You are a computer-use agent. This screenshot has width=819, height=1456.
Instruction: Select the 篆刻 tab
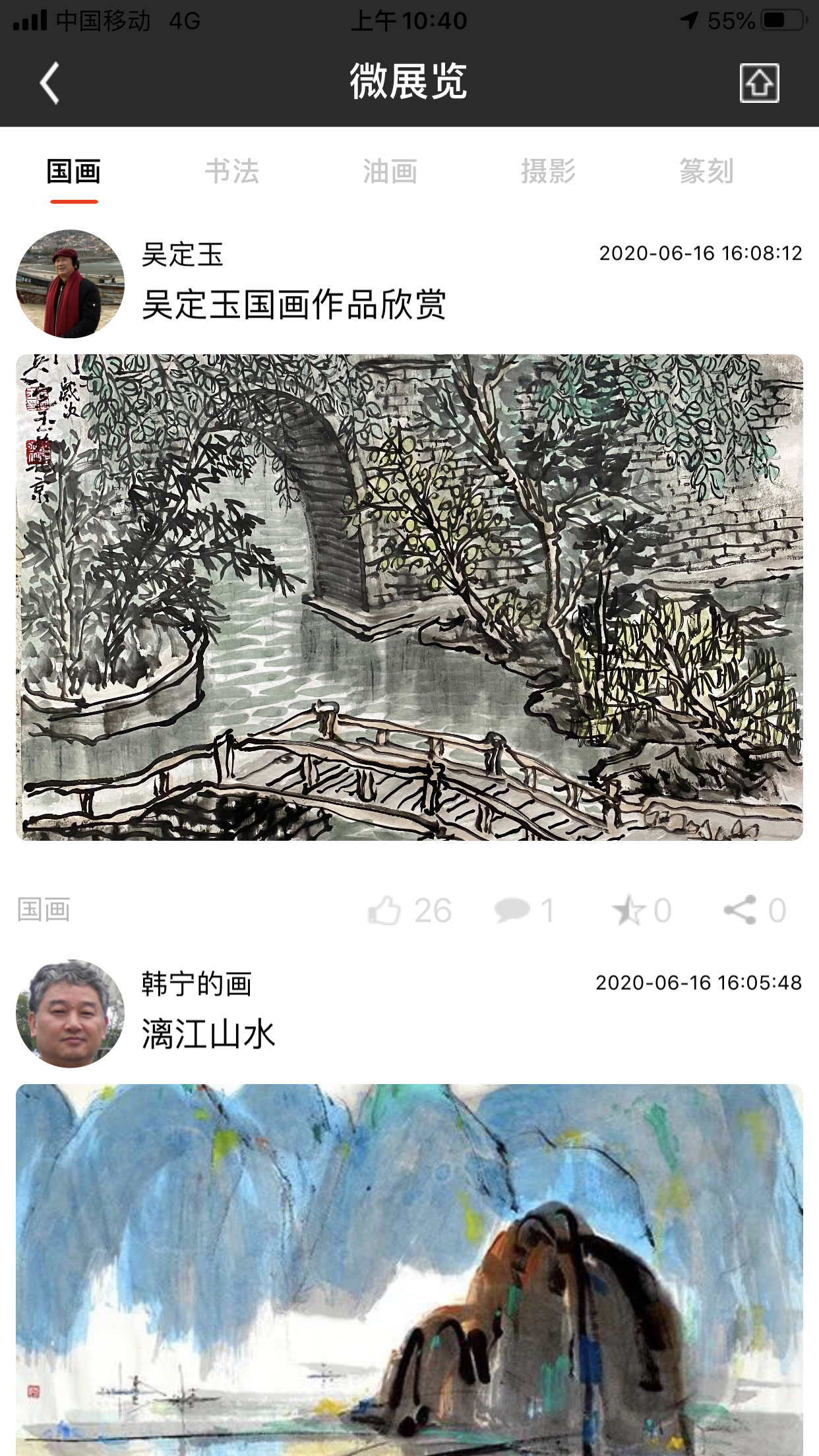point(706,172)
